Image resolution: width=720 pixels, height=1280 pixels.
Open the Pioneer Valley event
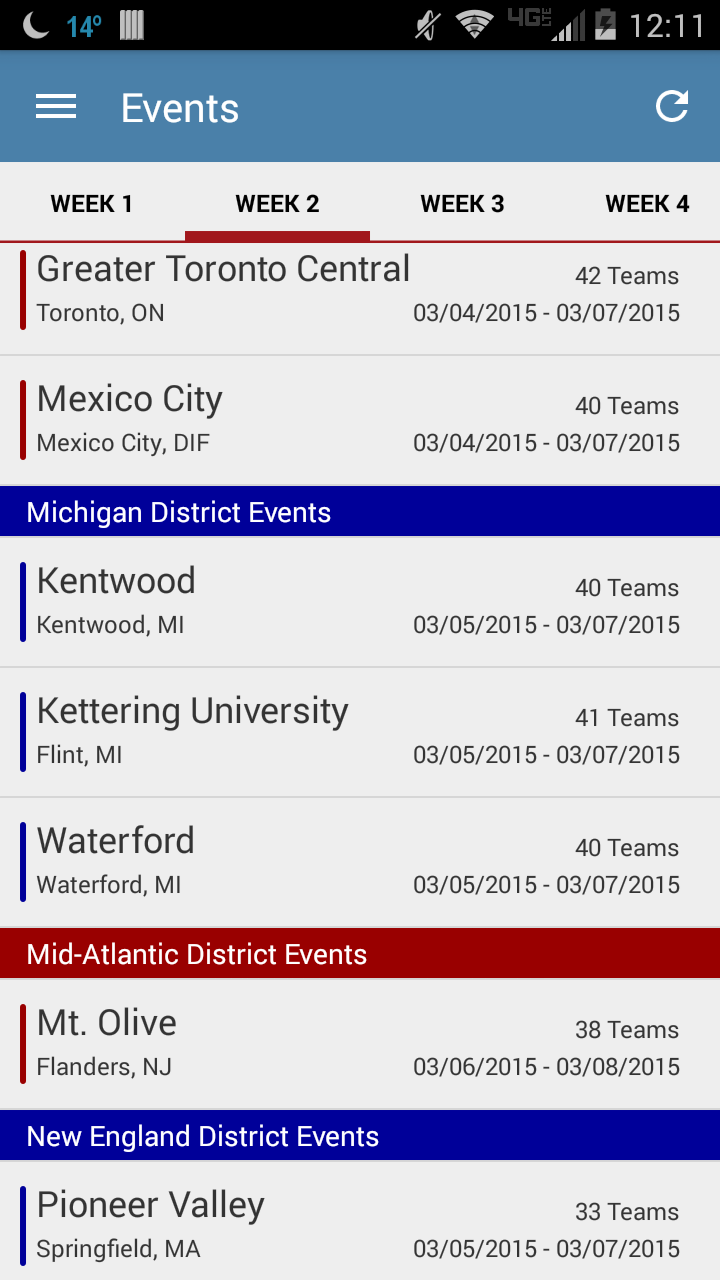[x=360, y=1221]
